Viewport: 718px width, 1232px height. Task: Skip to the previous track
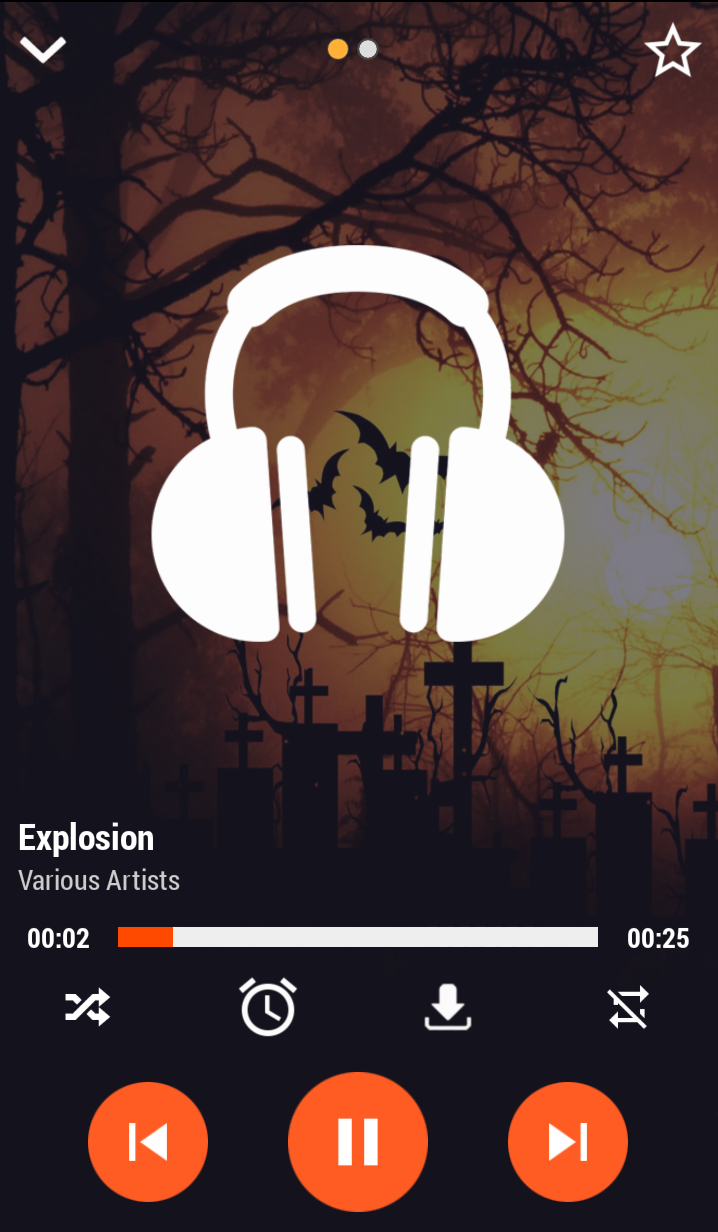coord(148,1142)
